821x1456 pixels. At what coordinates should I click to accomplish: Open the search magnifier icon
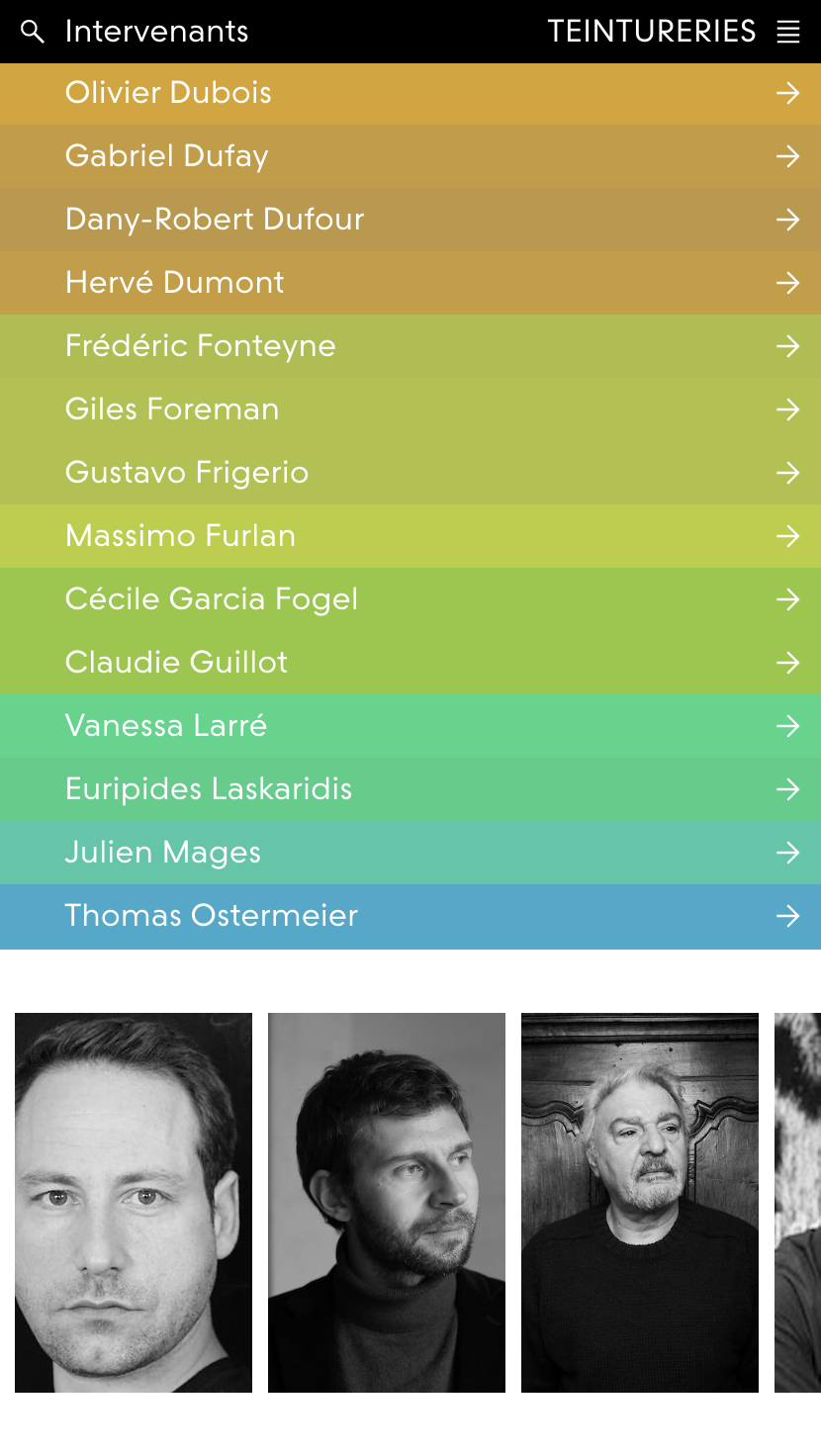tap(33, 32)
